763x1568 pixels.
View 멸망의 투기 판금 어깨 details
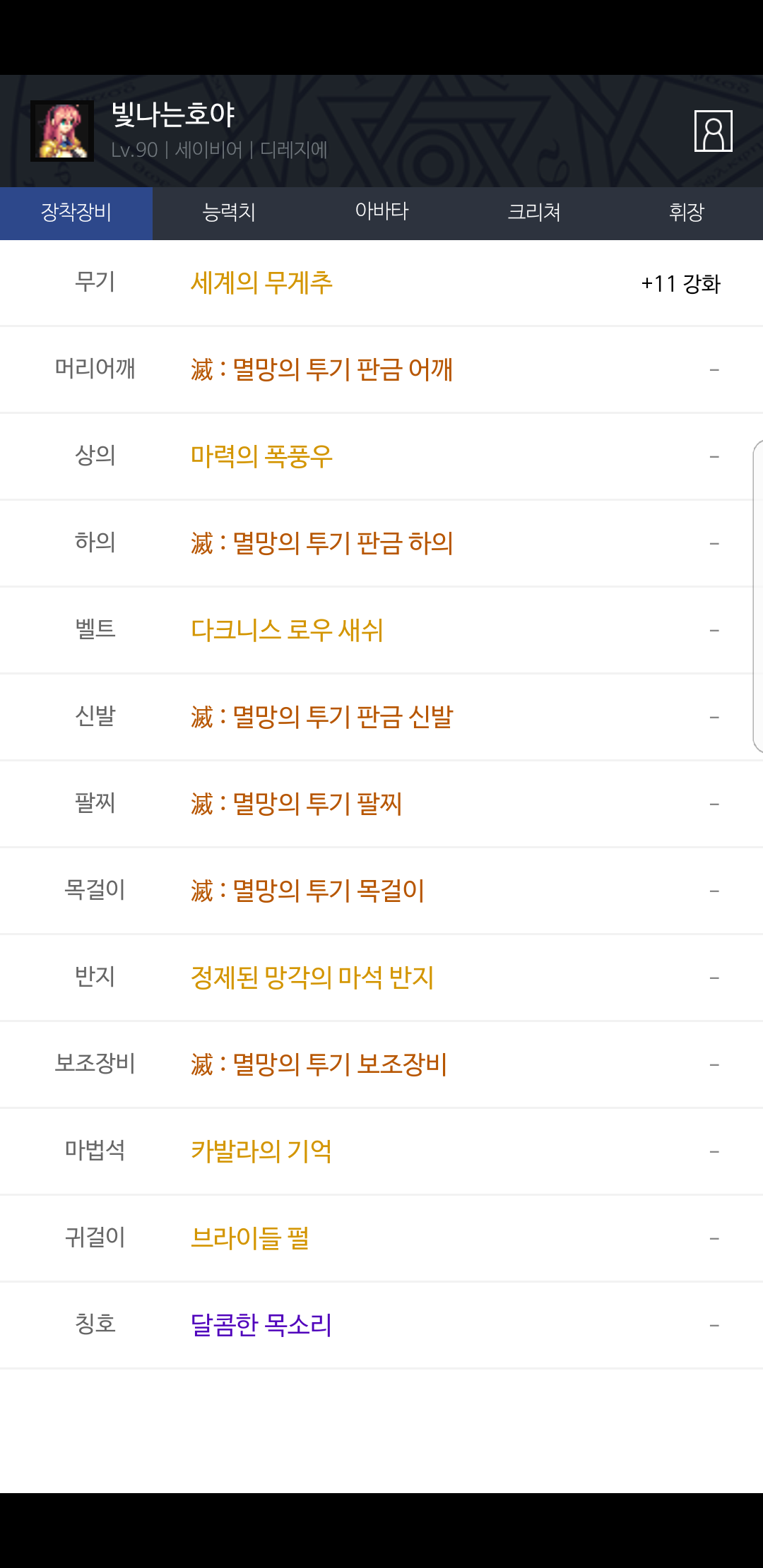[x=321, y=369]
